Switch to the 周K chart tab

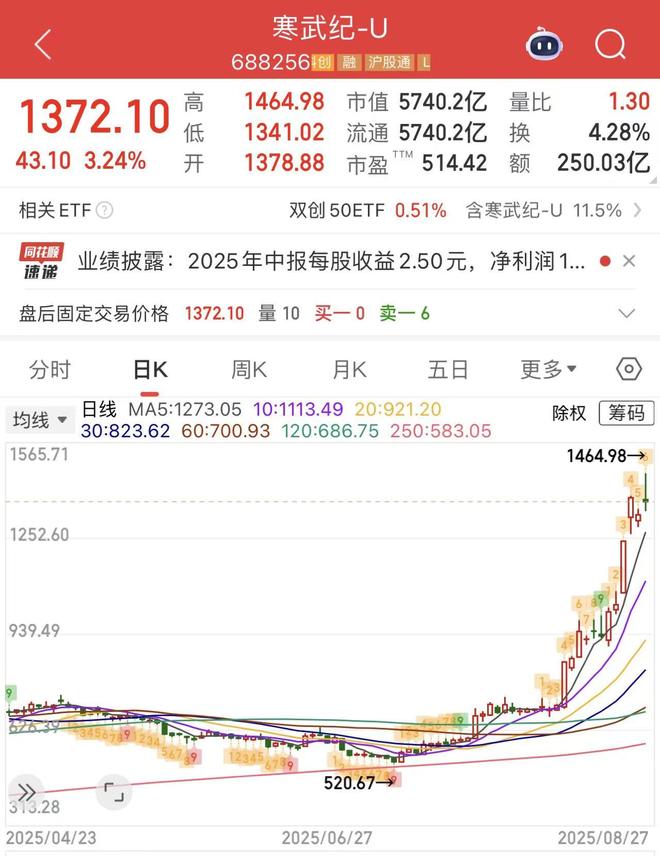point(249,369)
